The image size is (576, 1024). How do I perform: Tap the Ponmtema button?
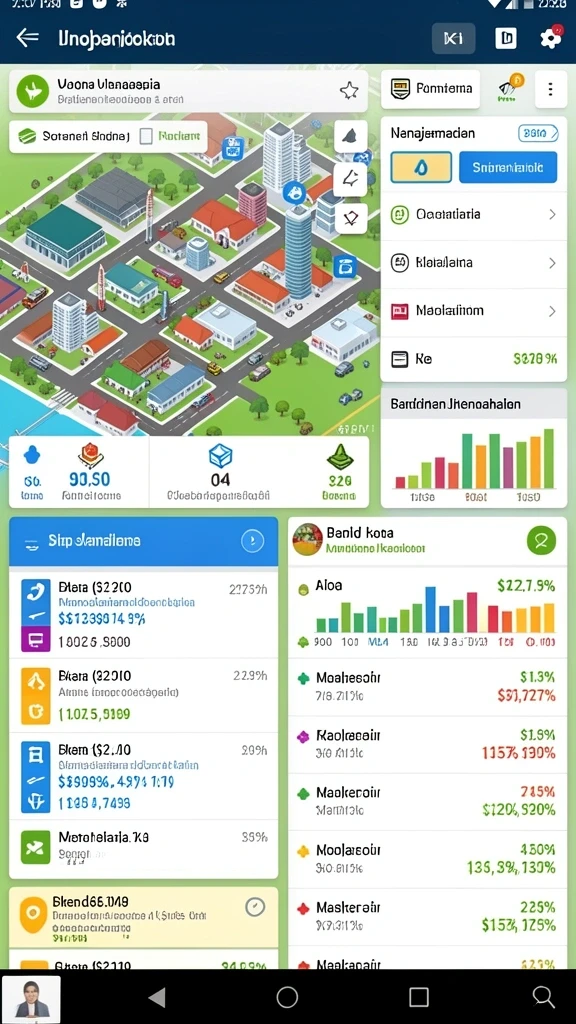tap(430, 89)
